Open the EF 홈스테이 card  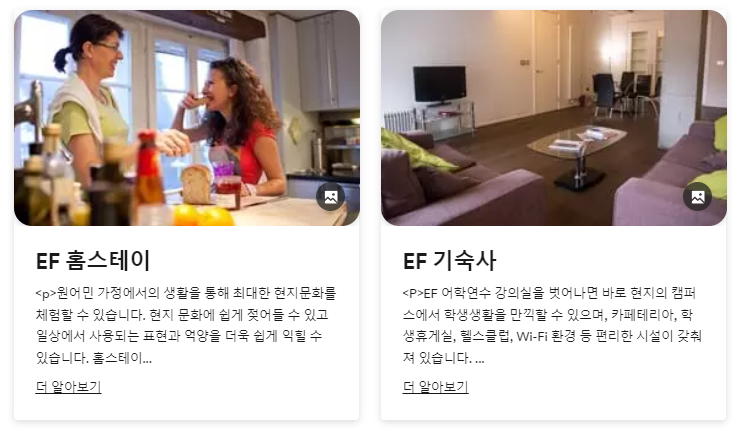click(x=93, y=261)
